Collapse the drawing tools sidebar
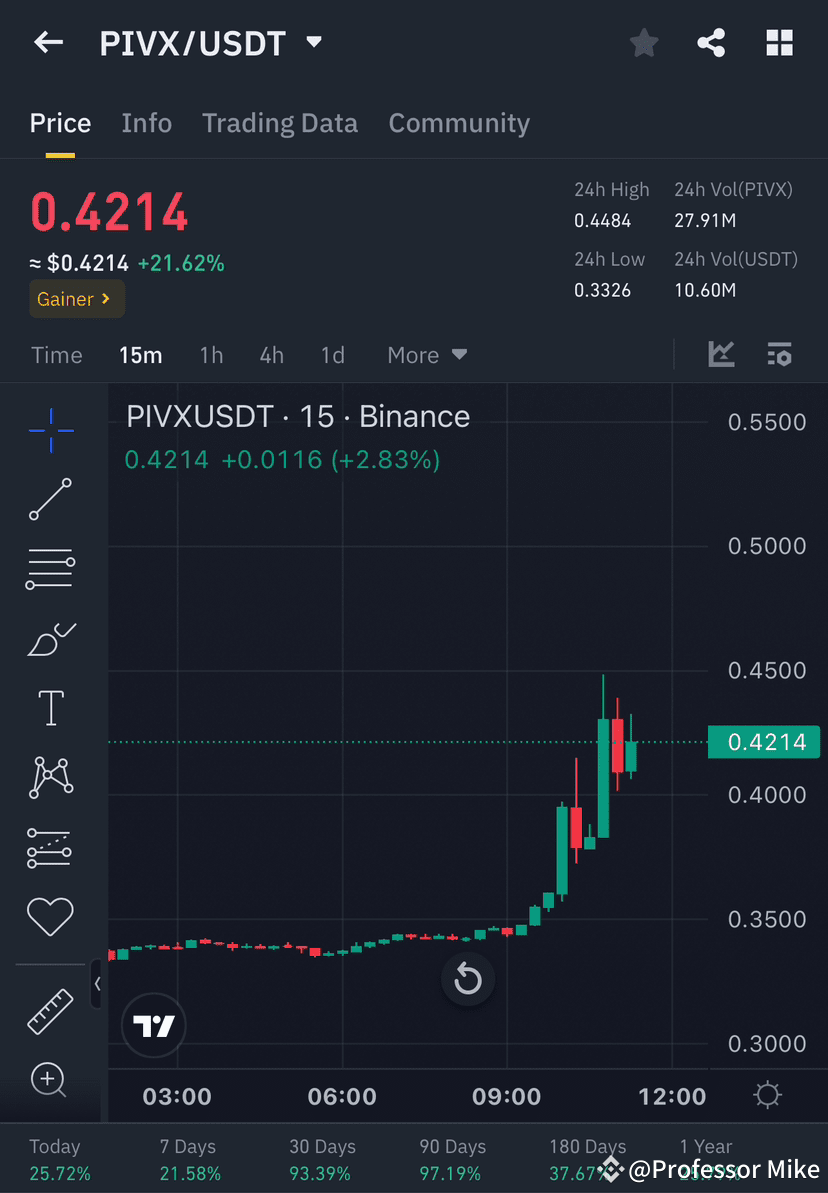The image size is (828, 1193). tap(97, 984)
